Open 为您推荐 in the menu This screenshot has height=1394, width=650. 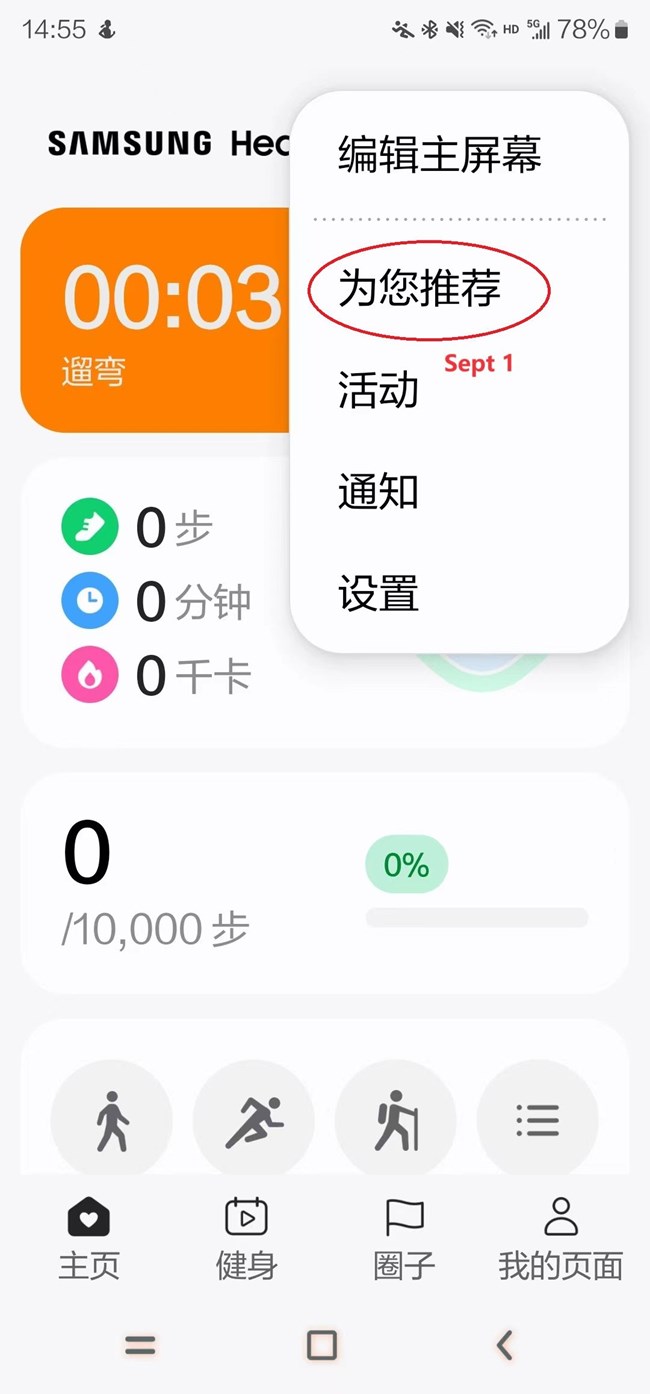[x=420, y=289]
